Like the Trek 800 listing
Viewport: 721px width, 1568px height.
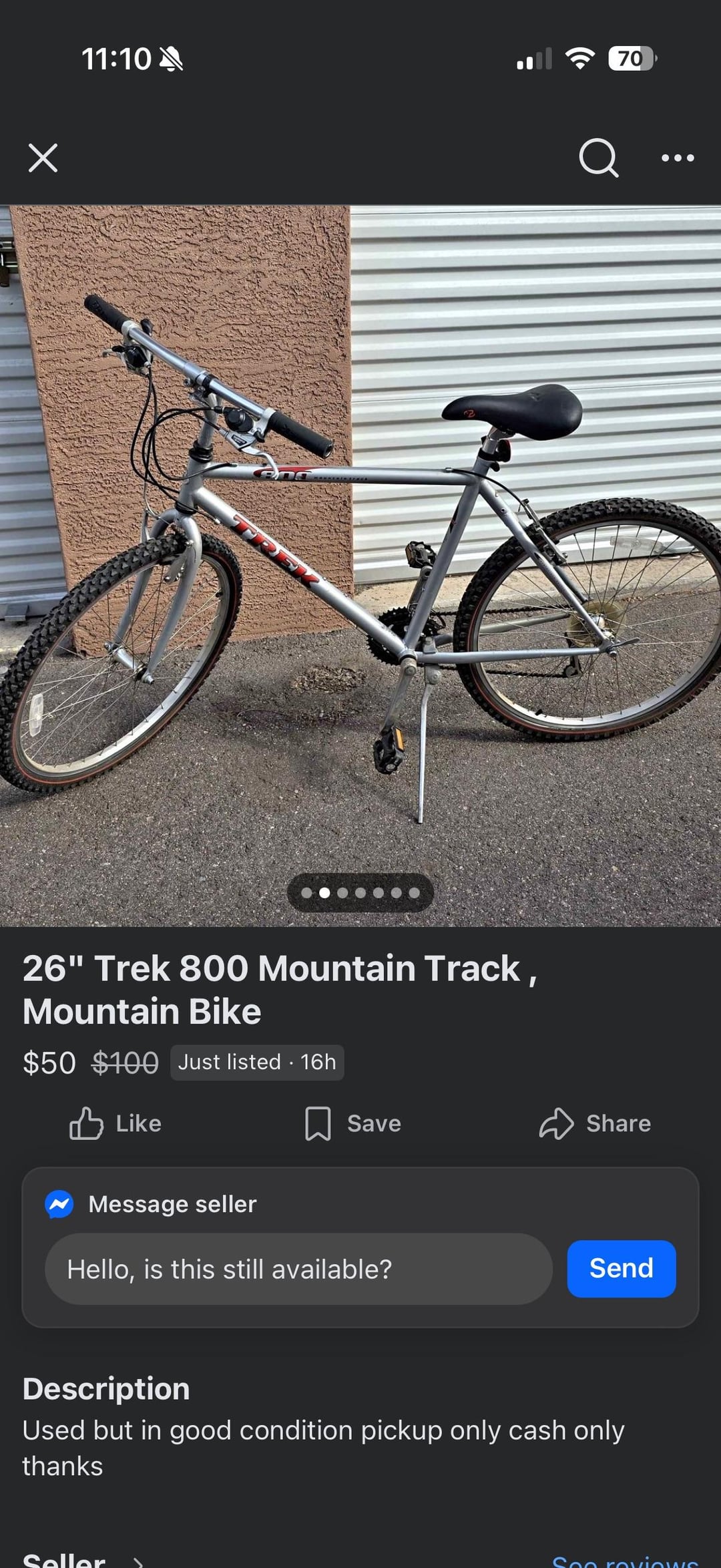(x=115, y=1123)
